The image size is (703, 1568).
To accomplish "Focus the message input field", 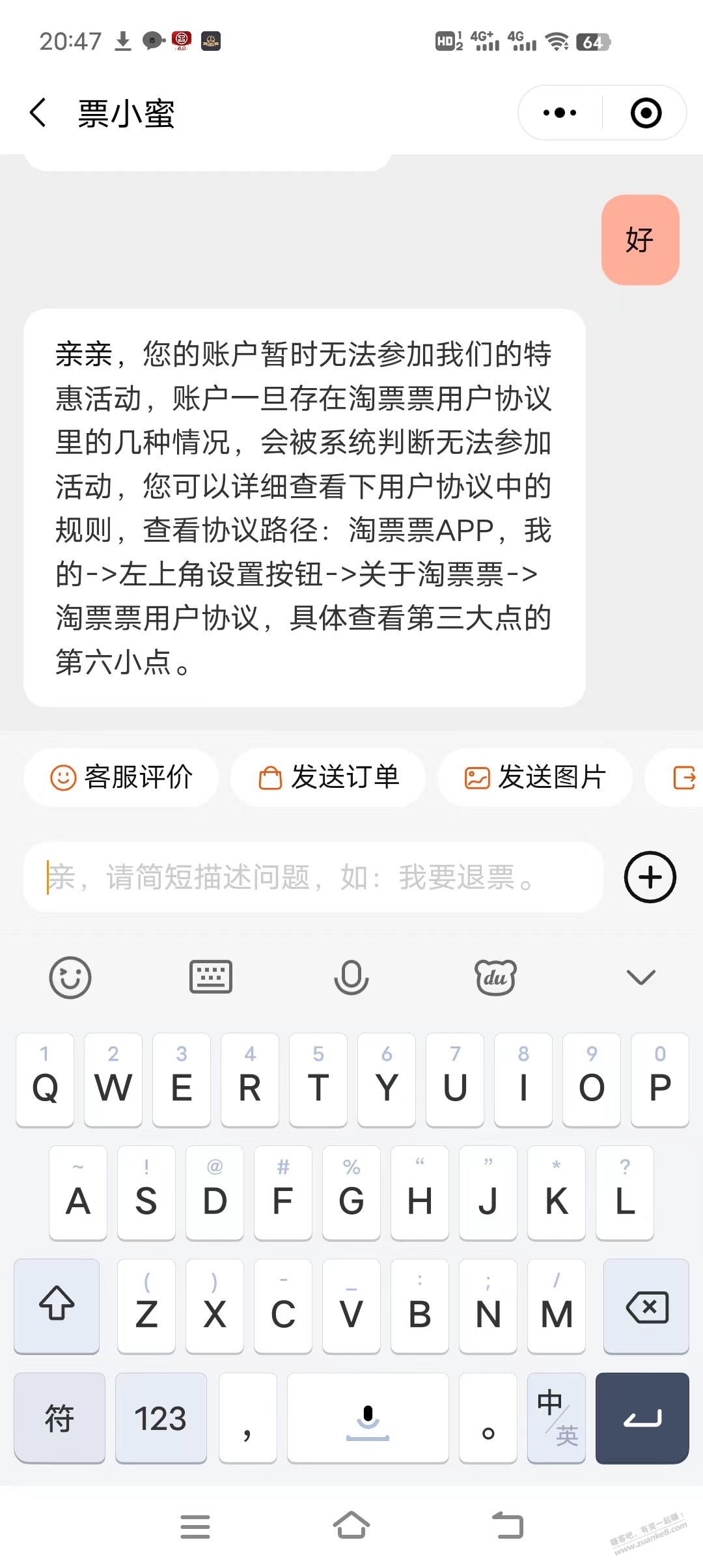I will tap(313, 877).
